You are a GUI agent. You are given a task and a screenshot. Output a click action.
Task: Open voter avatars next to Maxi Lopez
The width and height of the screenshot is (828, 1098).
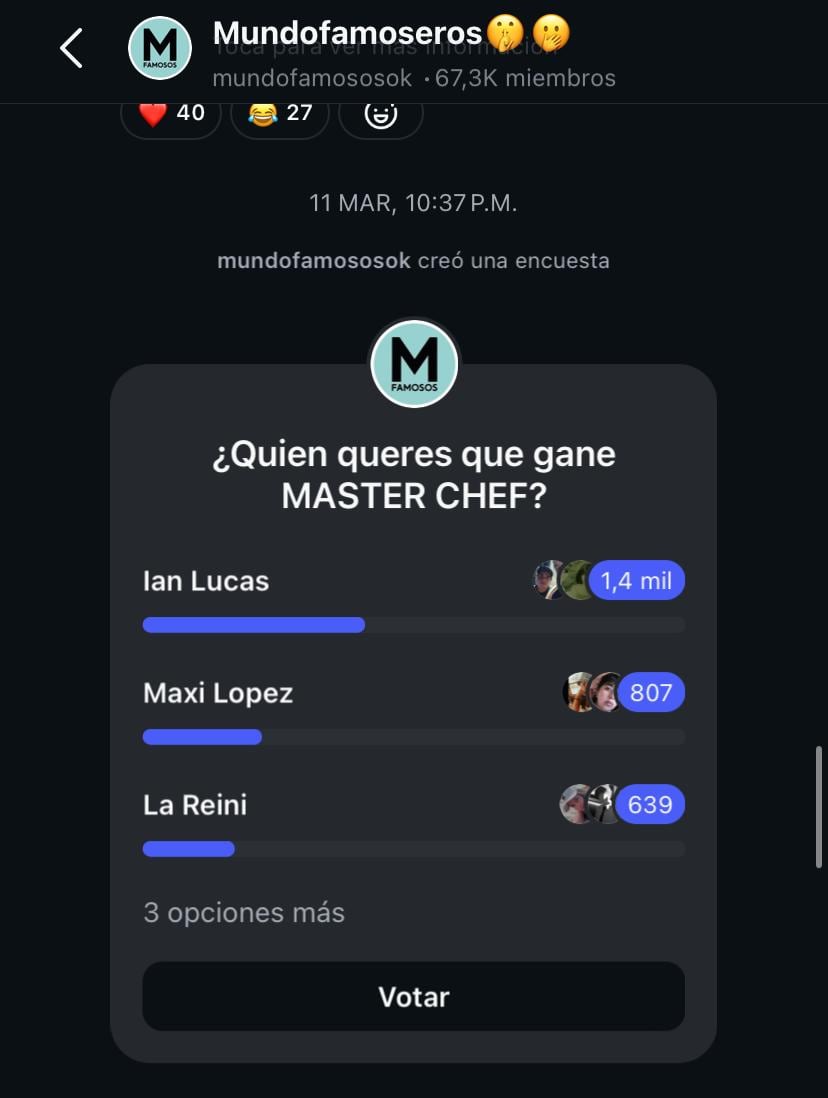(590, 692)
